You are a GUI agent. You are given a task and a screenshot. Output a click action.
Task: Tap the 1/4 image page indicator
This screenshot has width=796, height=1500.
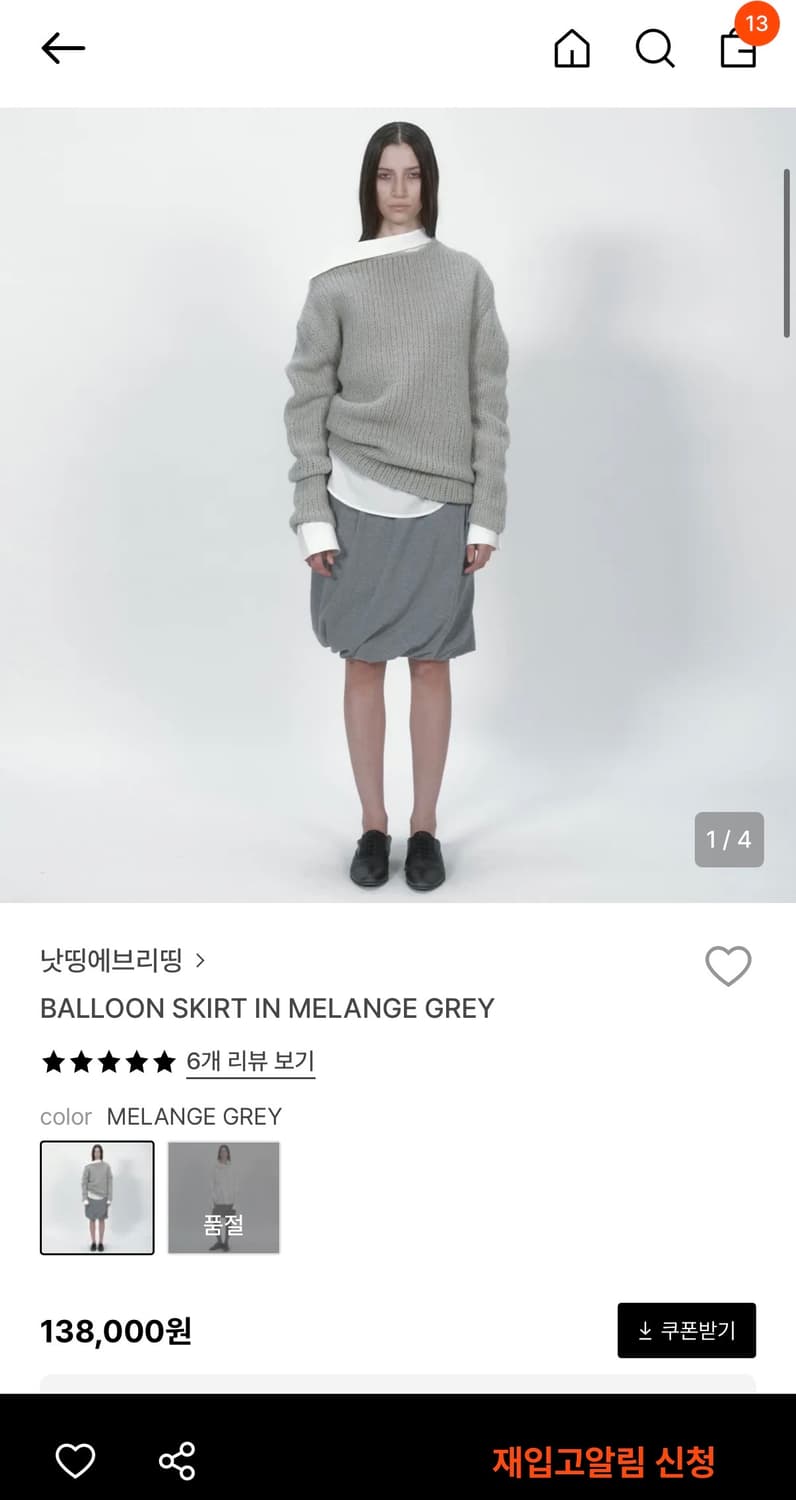[728, 841]
